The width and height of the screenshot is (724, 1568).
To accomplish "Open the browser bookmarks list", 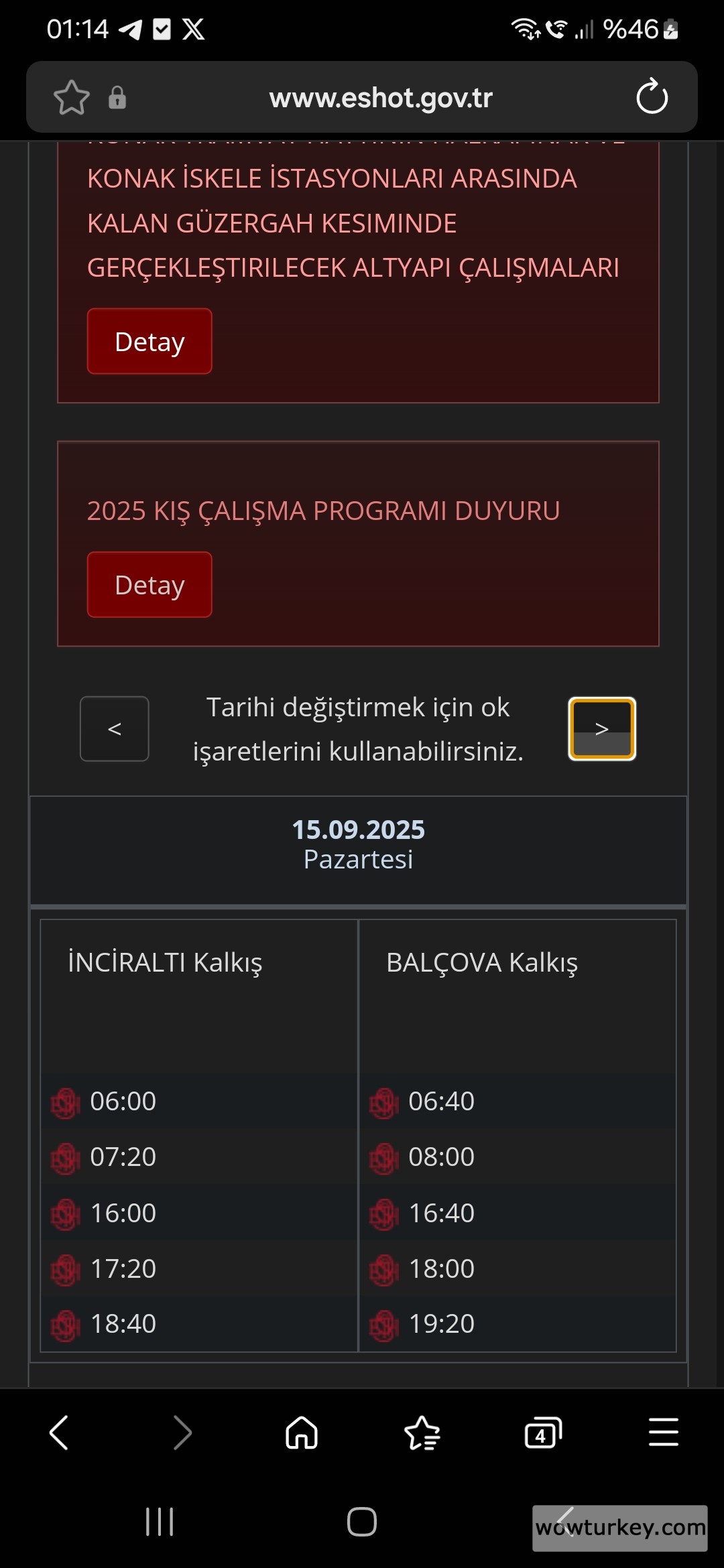I will click(422, 1433).
